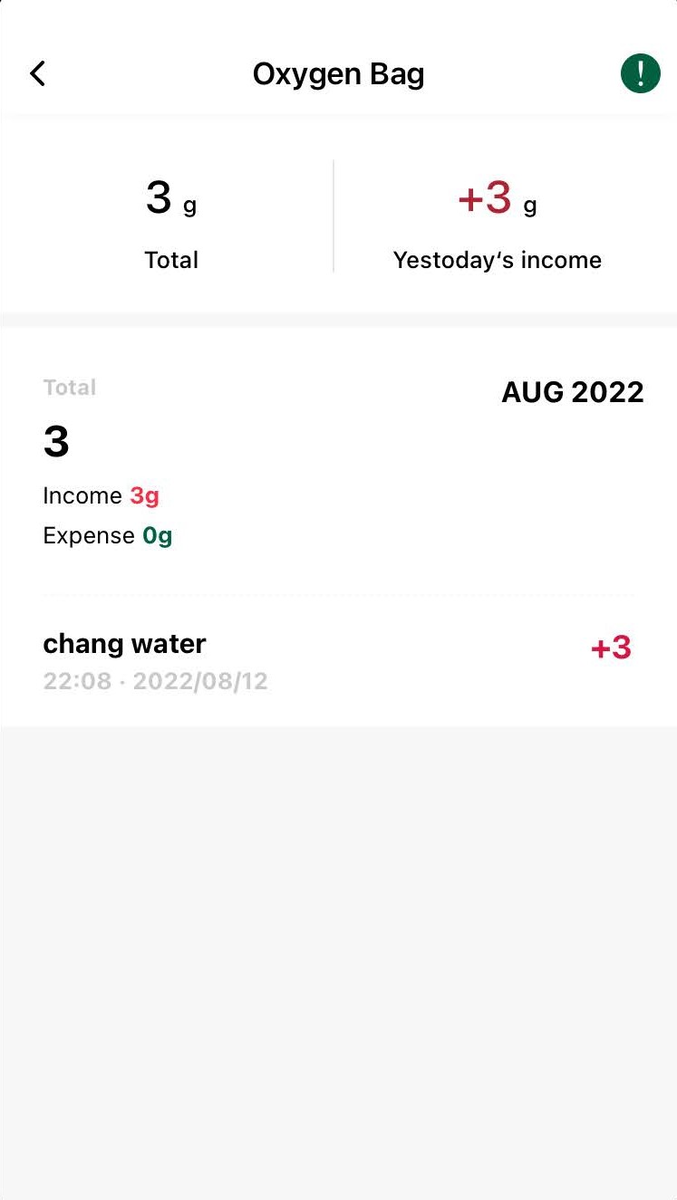Go back from Oxygen Bag
The height and width of the screenshot is (1200, 677).
click(x=38, y=74)
